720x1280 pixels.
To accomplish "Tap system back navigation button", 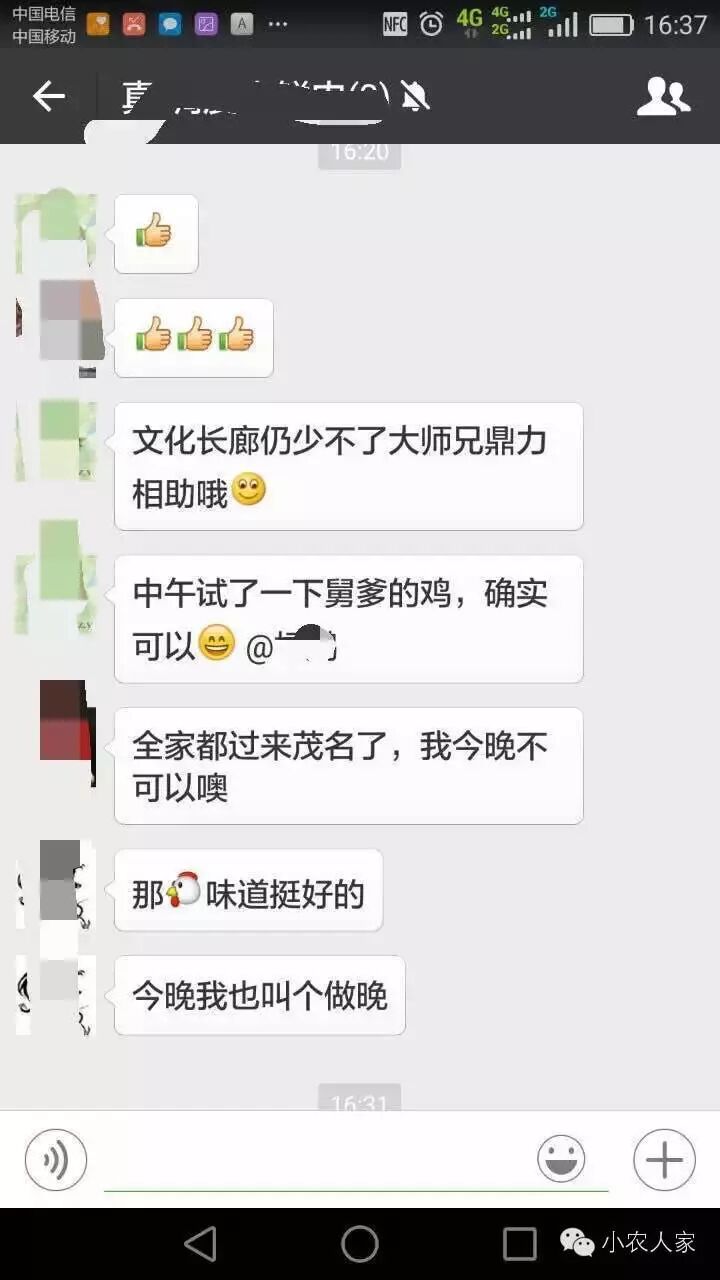I will pyautogui.click(x=201, y=1244).
